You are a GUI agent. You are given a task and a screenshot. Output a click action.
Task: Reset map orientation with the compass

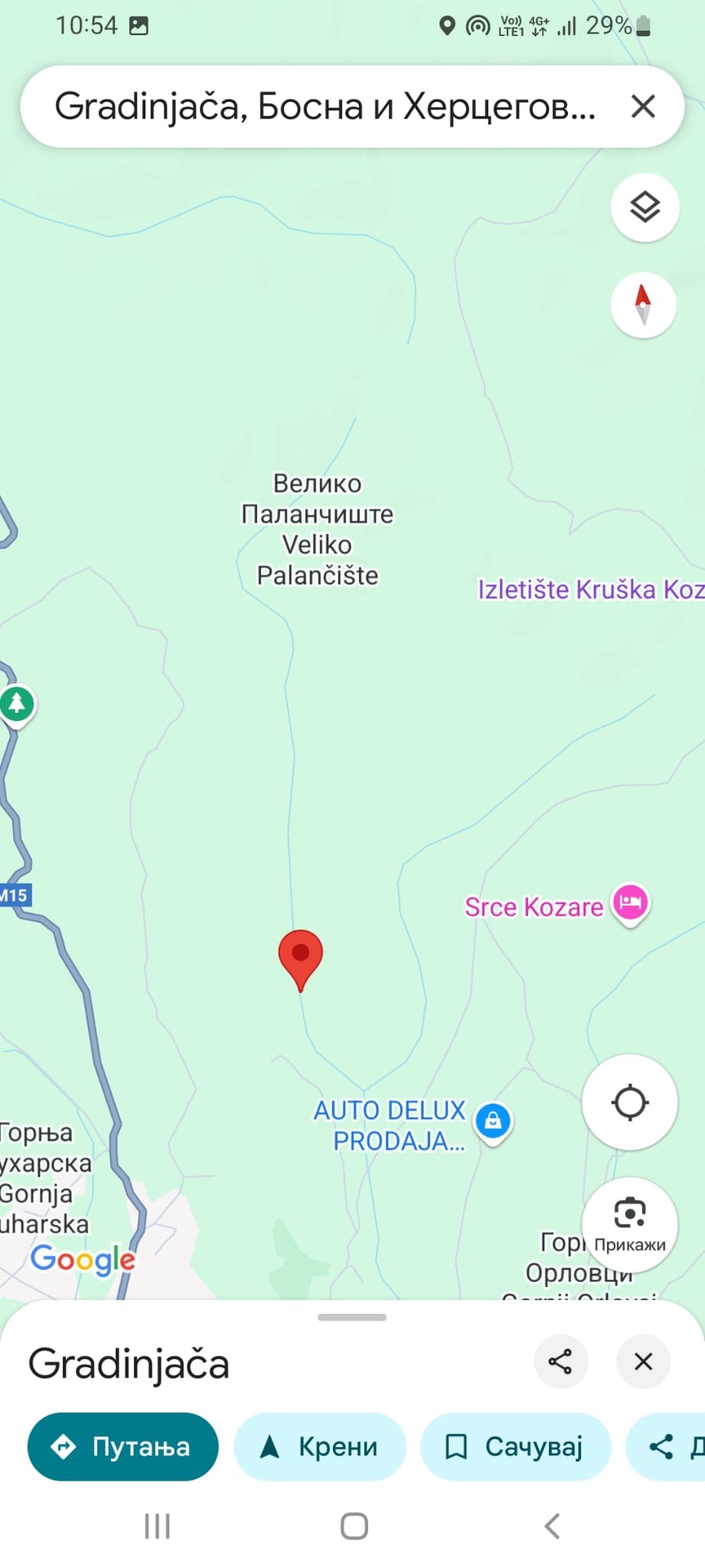point(643,305)
